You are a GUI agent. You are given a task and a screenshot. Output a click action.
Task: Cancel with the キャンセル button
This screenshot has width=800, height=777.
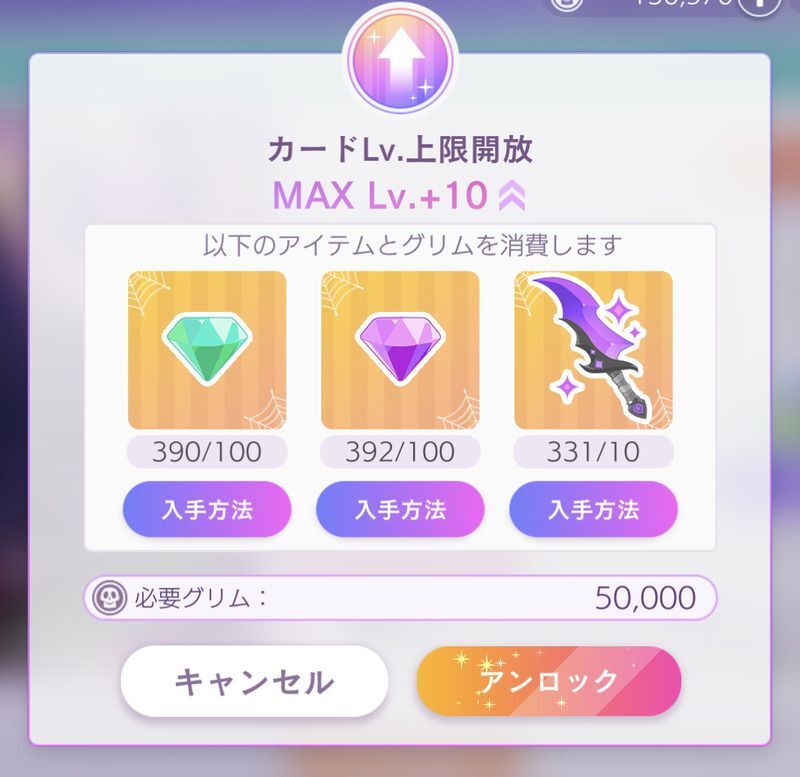click(x=254, y=682)
